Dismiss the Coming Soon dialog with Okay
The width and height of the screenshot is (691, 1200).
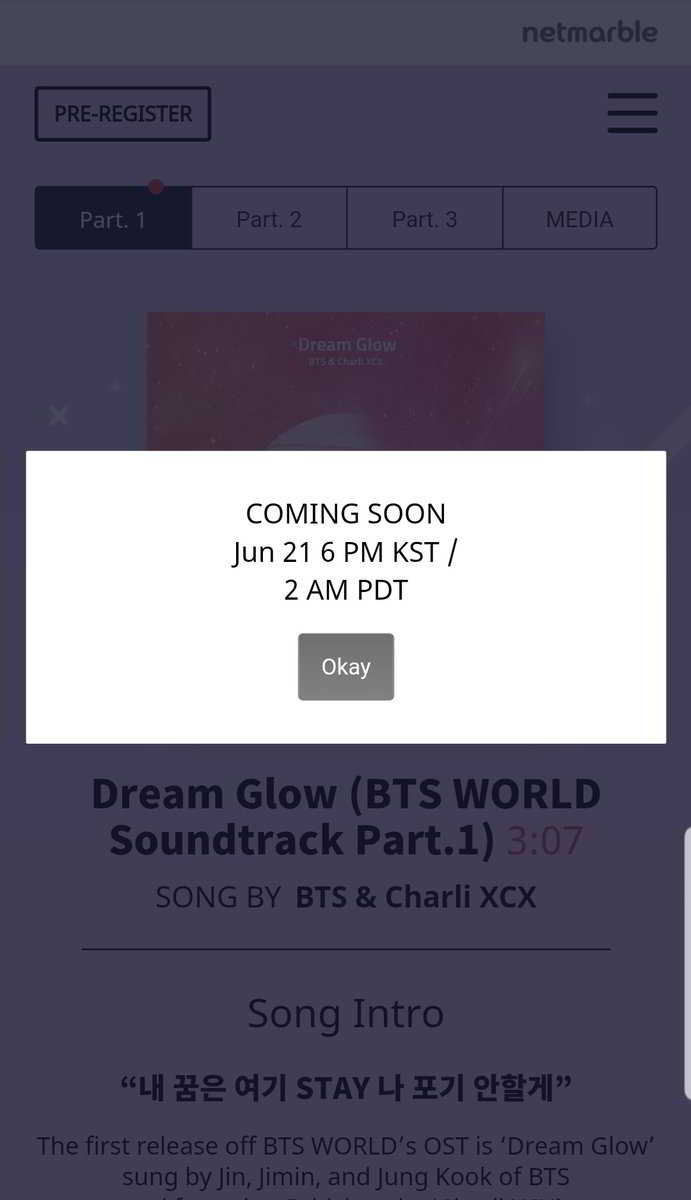(x=345, y=666)
